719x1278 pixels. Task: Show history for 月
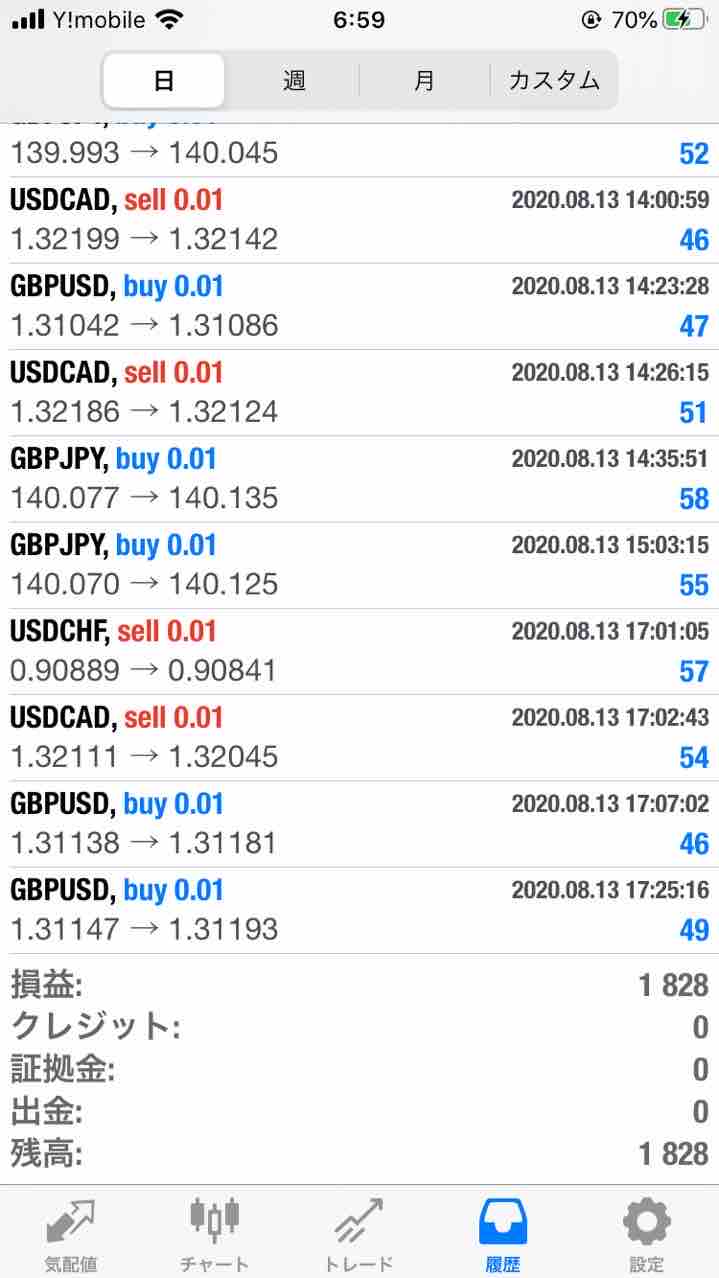click(424, 80)
